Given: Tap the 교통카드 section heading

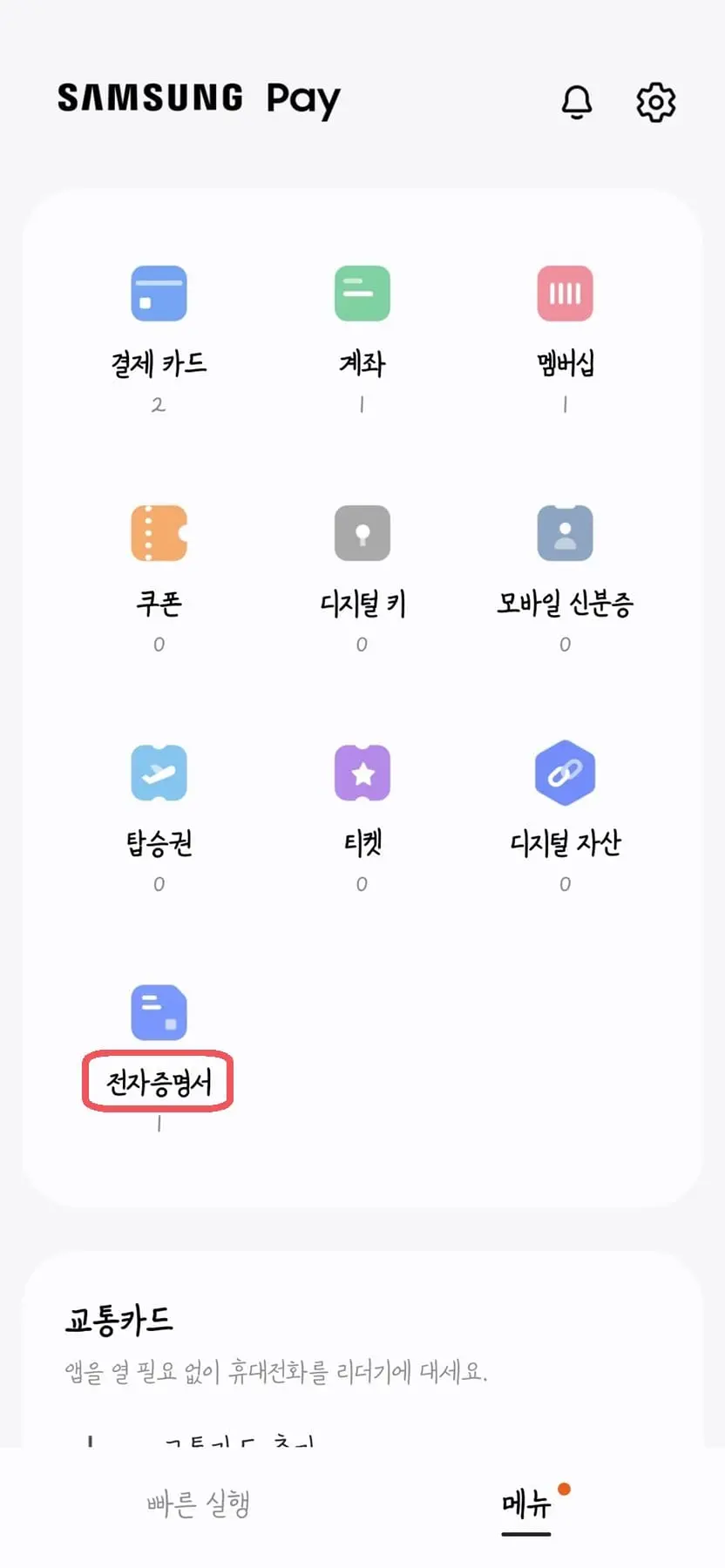Looking at the screenshot, I should [120, 1317].
